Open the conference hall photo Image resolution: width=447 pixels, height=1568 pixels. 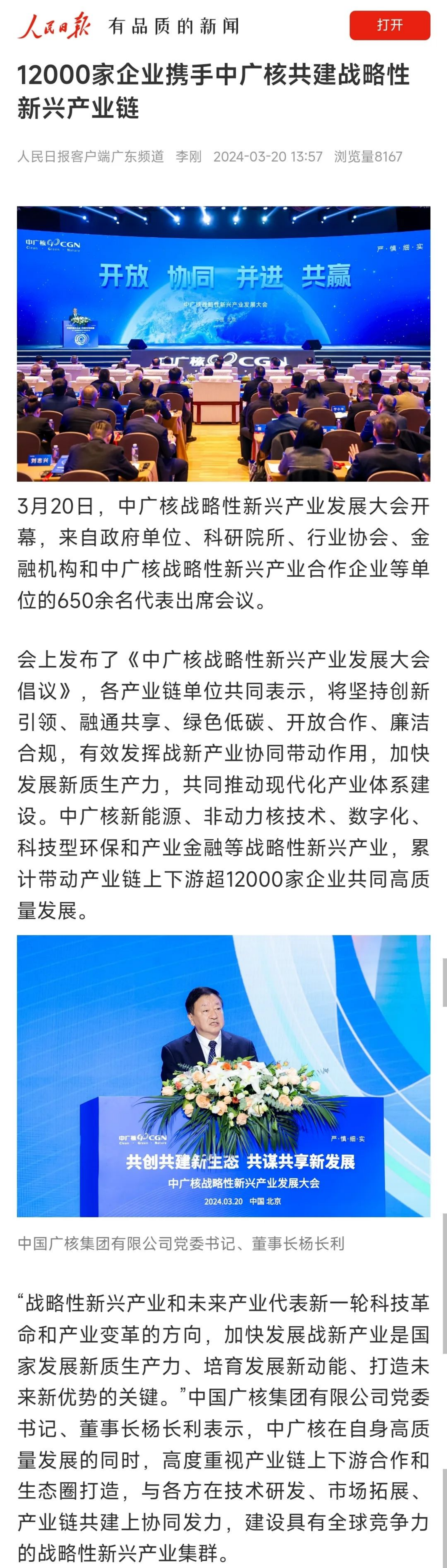[x=223, y=344]
